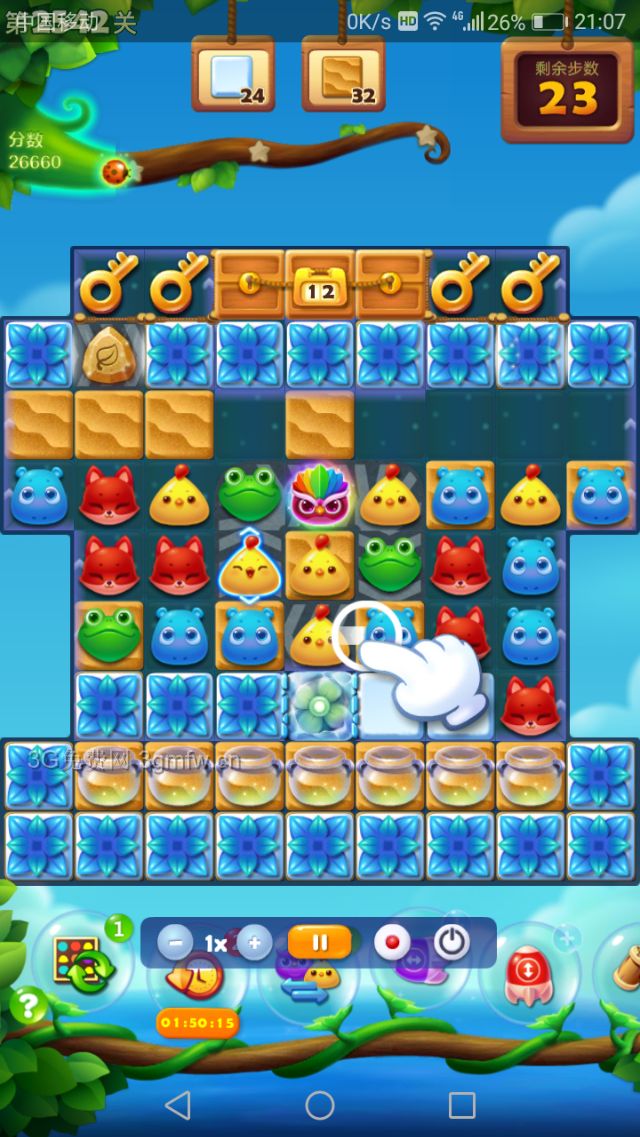Start recording with the red dot
640x1137 pixels.
(391, 942)
